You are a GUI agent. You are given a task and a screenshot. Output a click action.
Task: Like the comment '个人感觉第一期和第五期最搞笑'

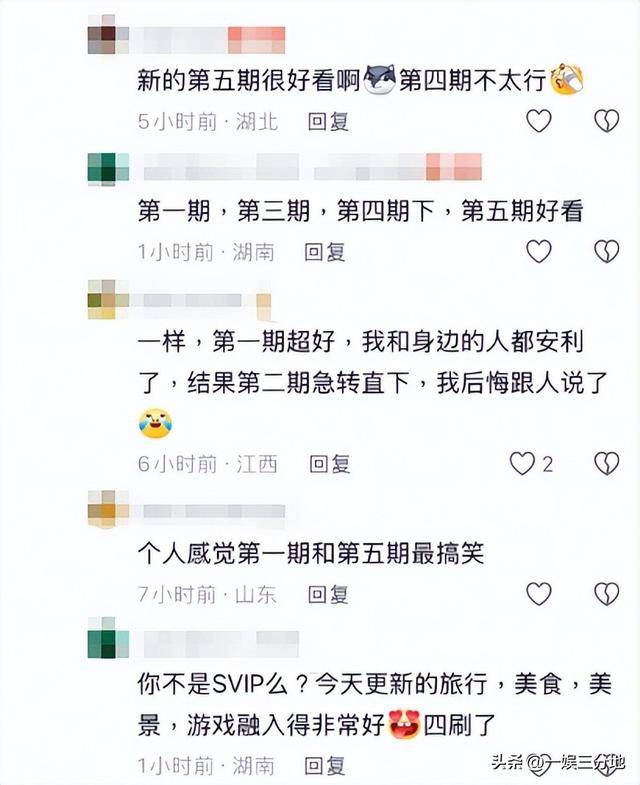coord(539,594)
